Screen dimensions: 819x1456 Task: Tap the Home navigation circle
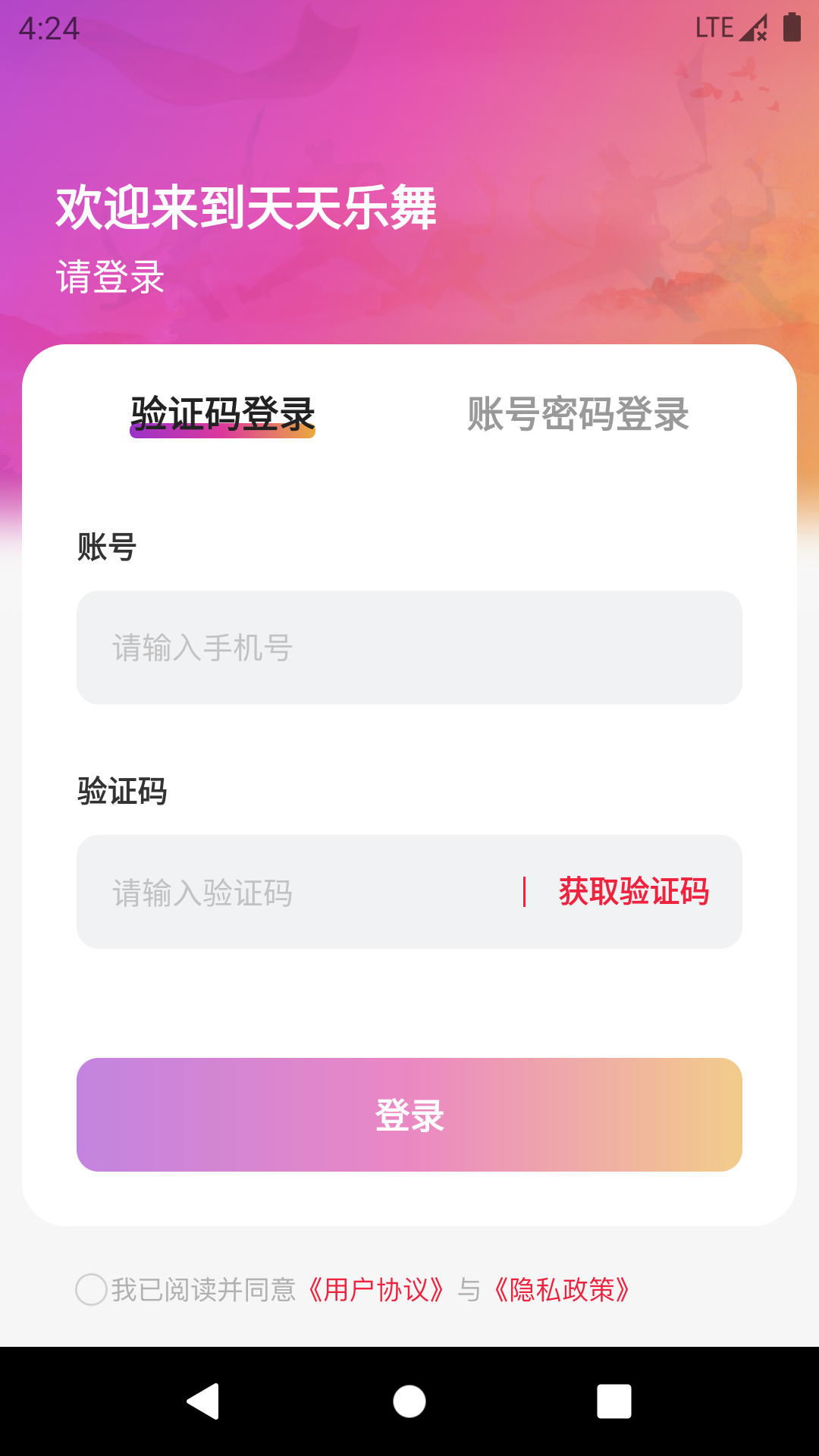409,1400
